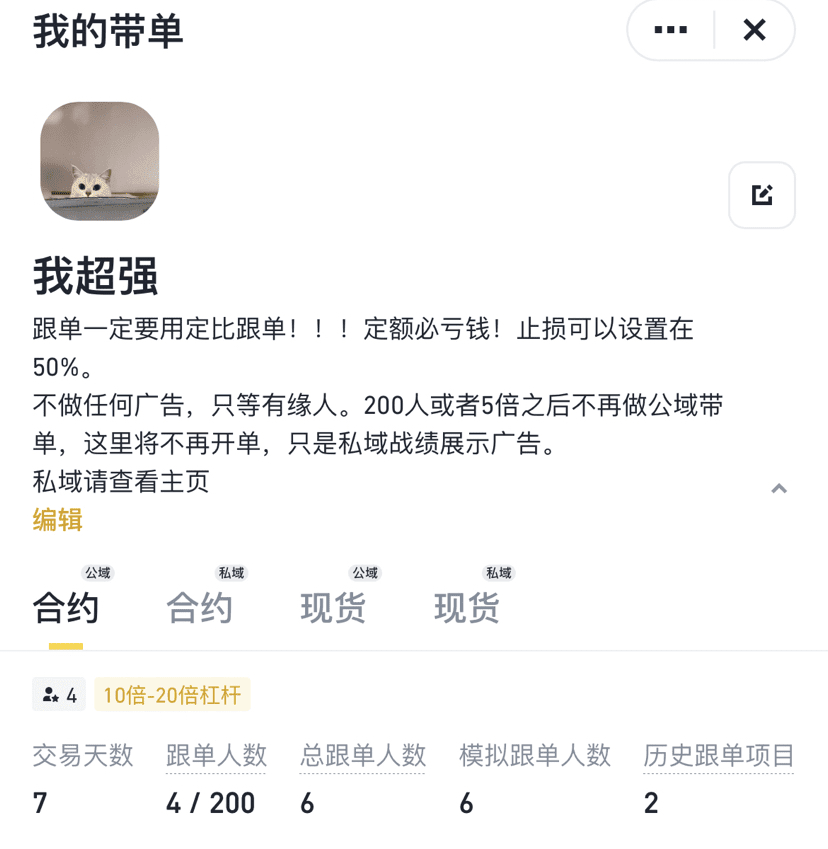Open the cat avatar picture
The width and height of the screenshot is (828, 849).
click(99, 161)
